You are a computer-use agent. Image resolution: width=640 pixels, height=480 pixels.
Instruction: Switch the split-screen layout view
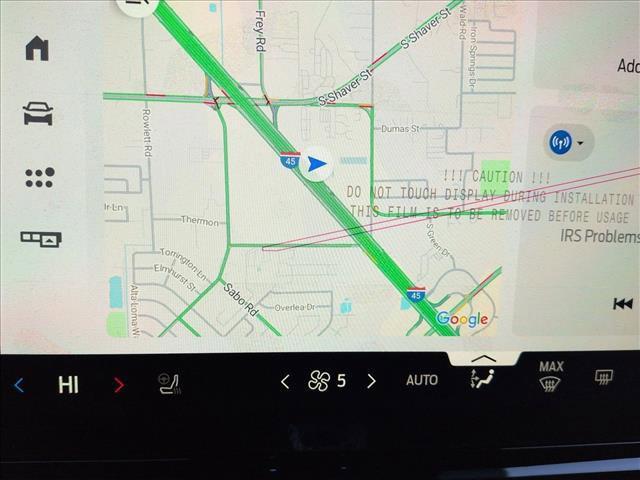pos(40,239)
